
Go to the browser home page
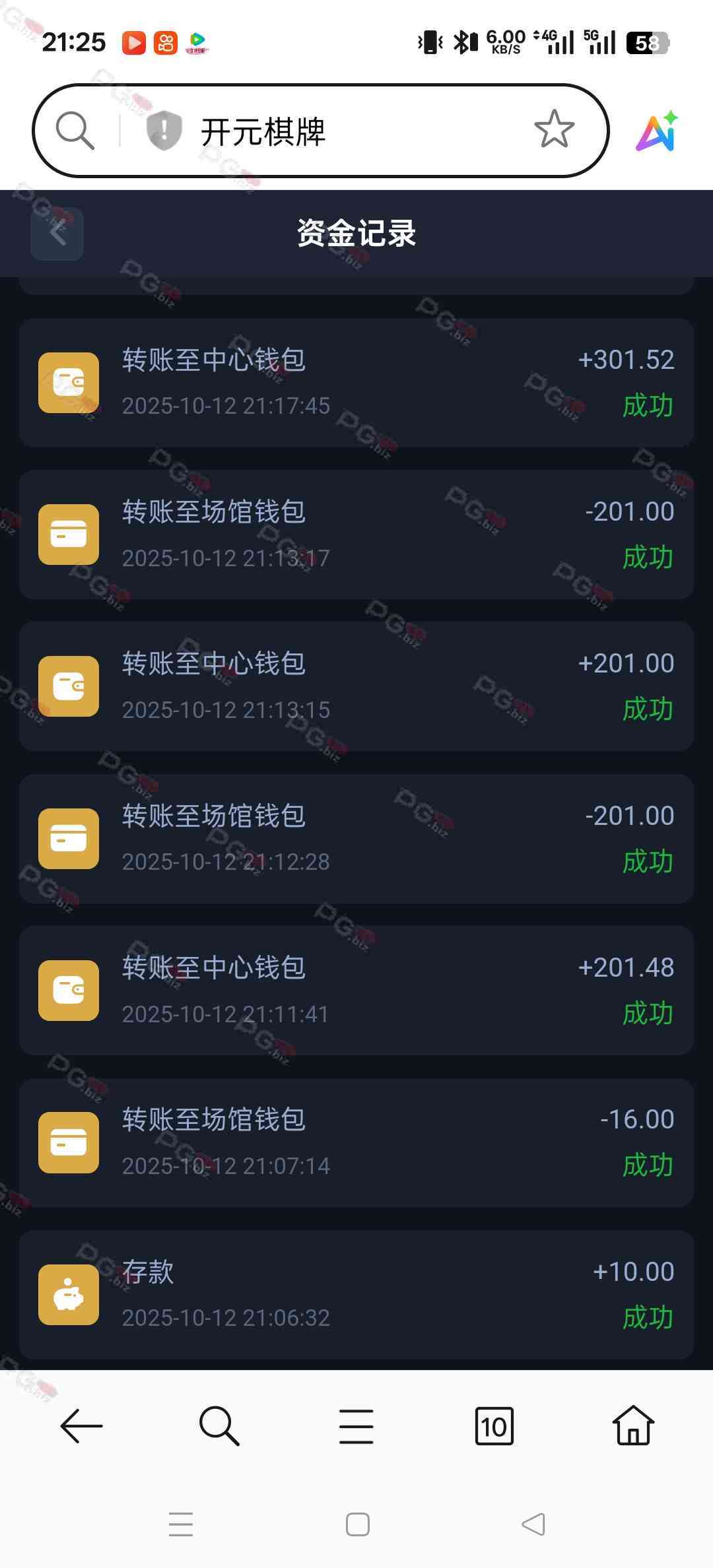click(x=633, y=1426)
